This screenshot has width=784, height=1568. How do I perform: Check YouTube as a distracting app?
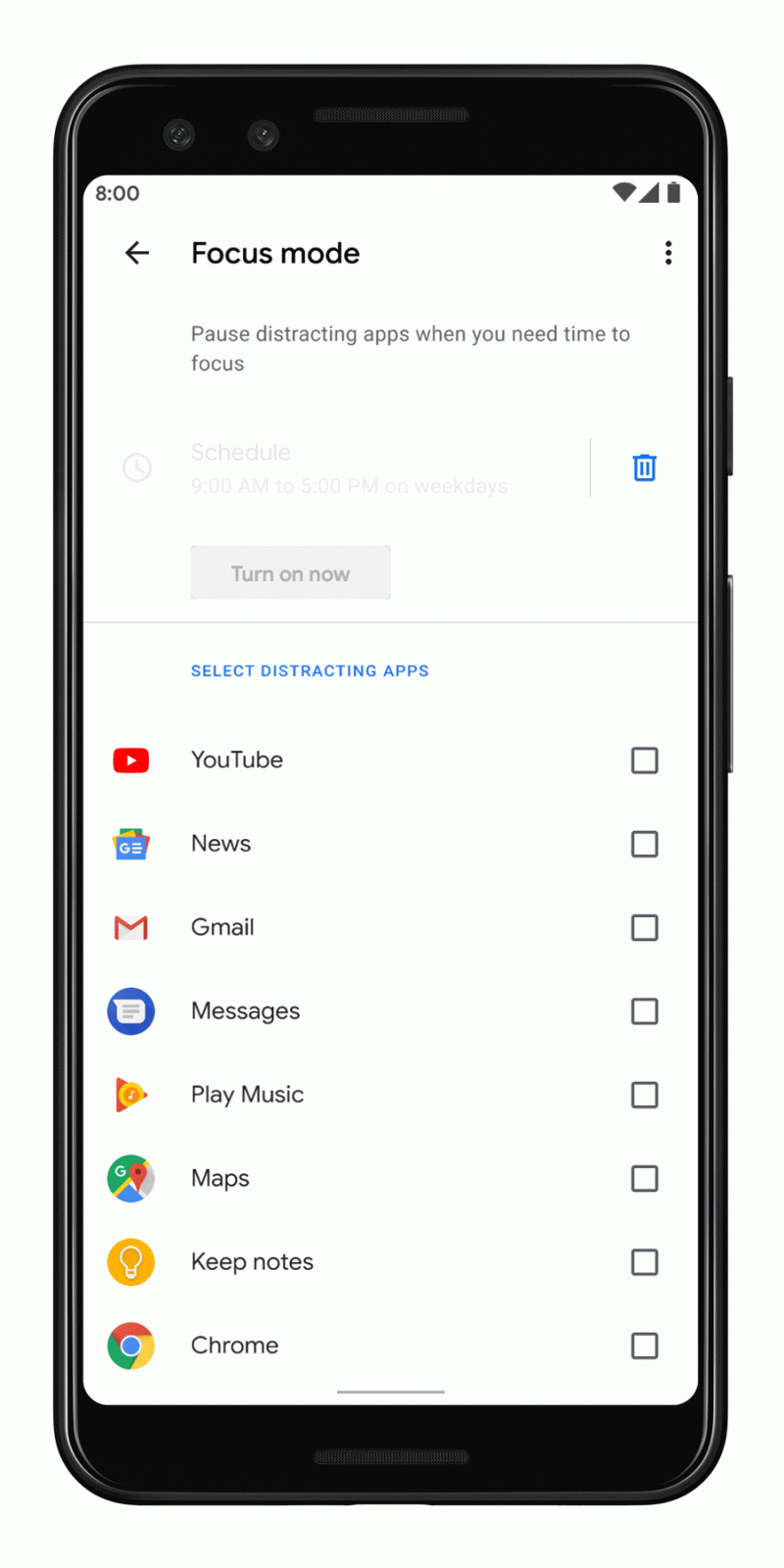(x=644, y=760)
